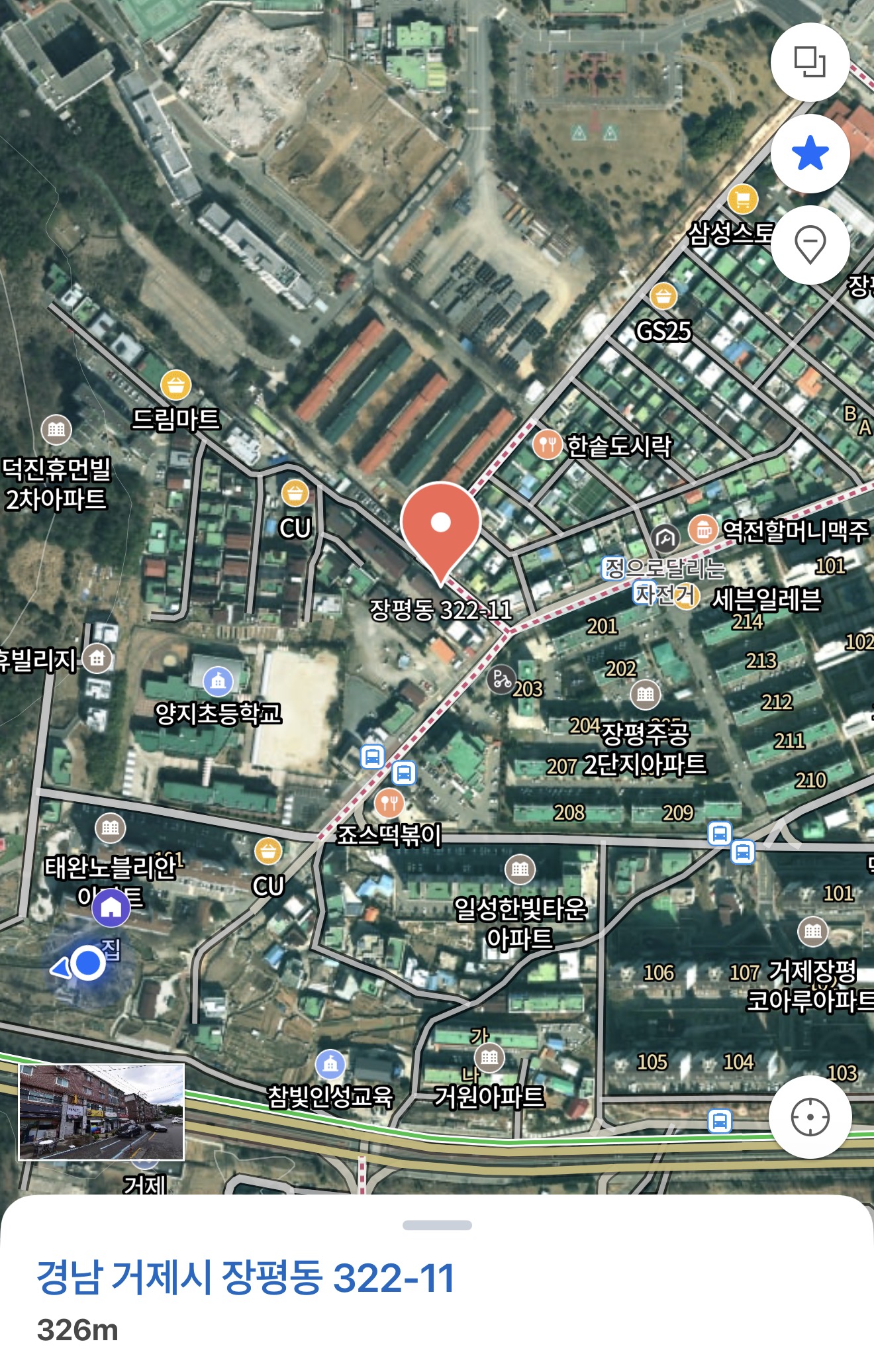Select the 삼성스토어 shopping marker
This screenshot has height=1372, width=874.
pyautogui.click(x=742, y=199)
